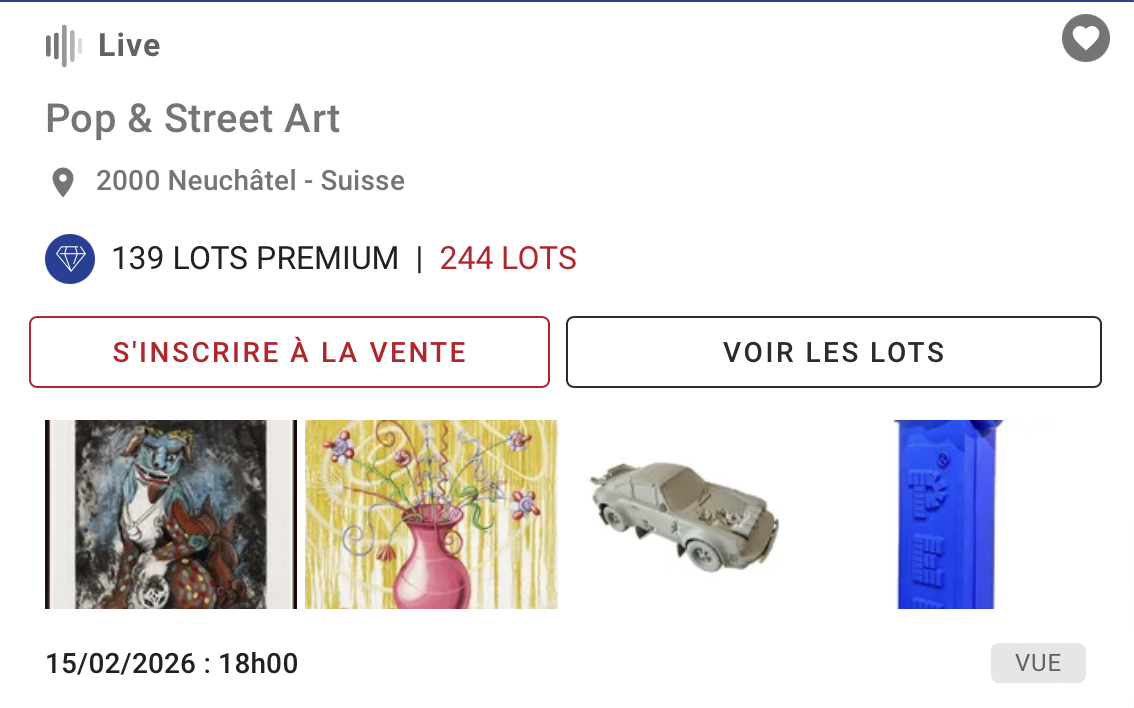
Task: View the blue PEZ dispenser lot
Action: tap(945, 514)
